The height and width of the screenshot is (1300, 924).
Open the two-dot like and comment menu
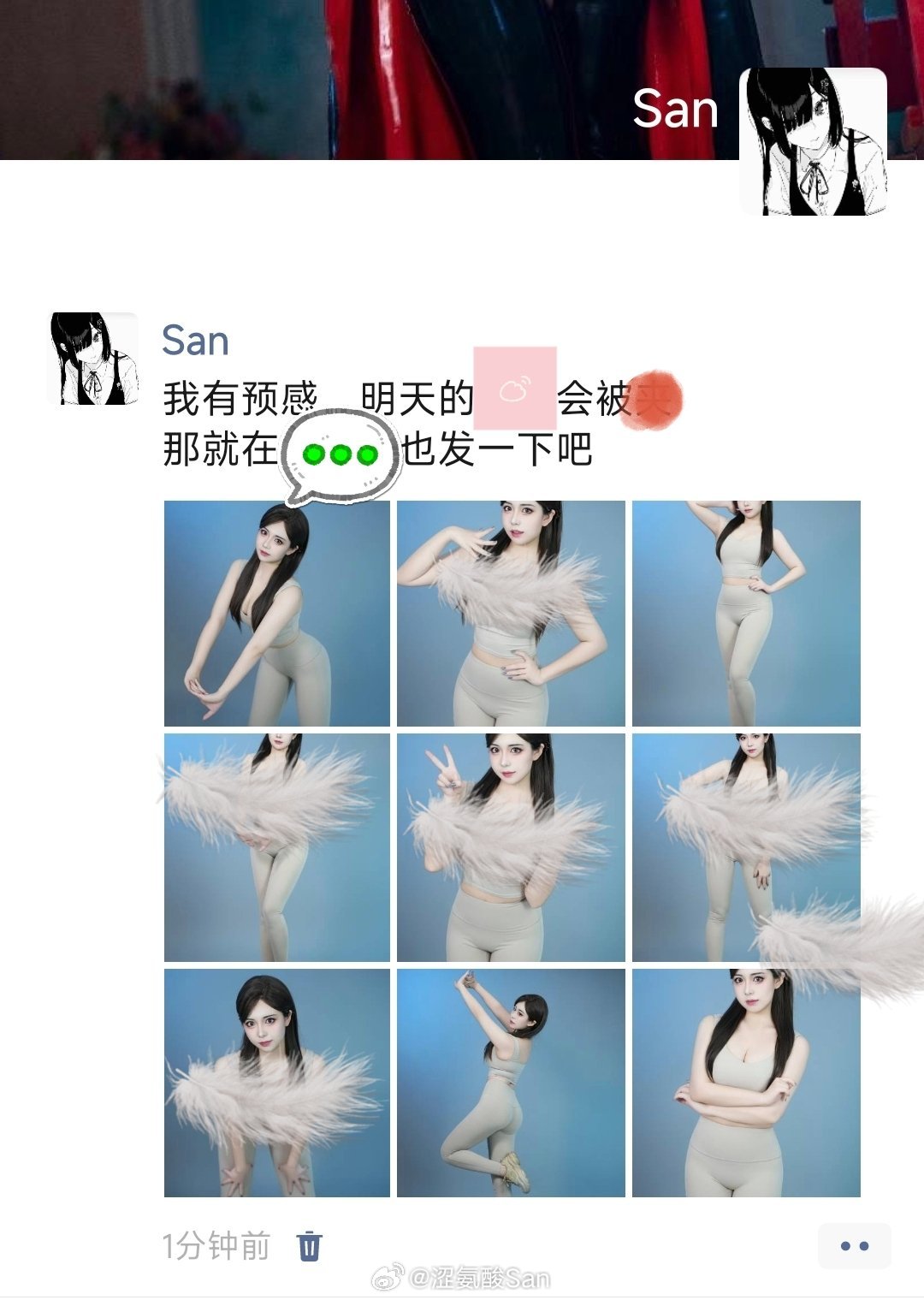[x=854, y=1245]
